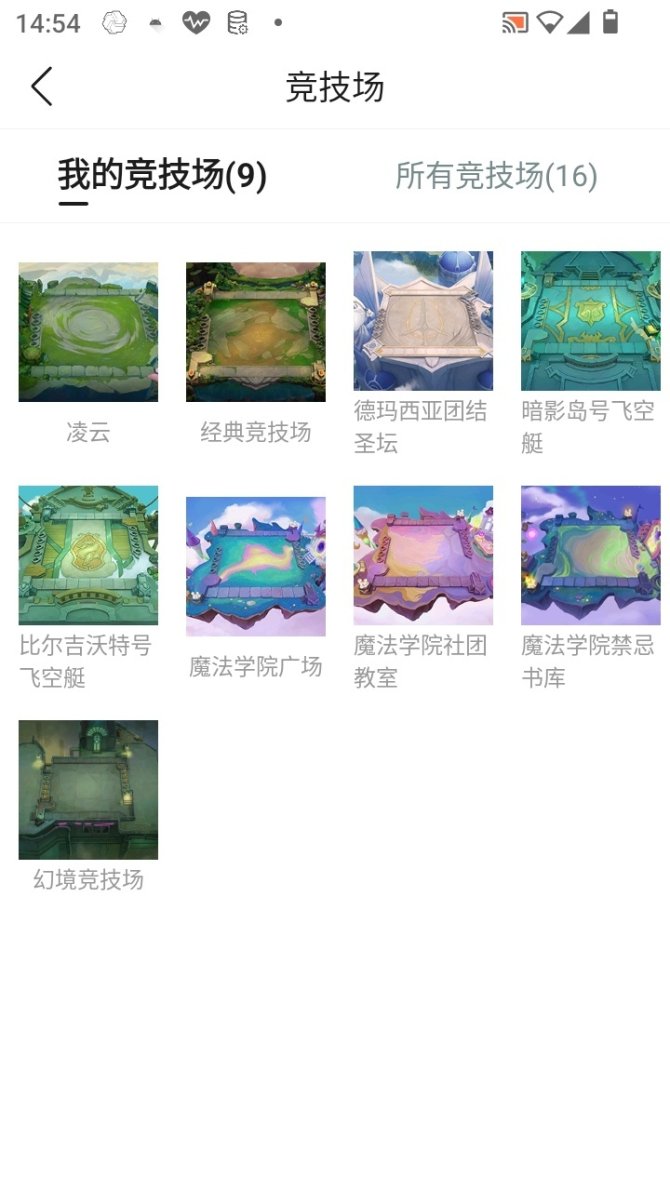Choose the 比尔吉沃特号飞空艇 arena
670x1191 pixels.
tap(88, 555)
